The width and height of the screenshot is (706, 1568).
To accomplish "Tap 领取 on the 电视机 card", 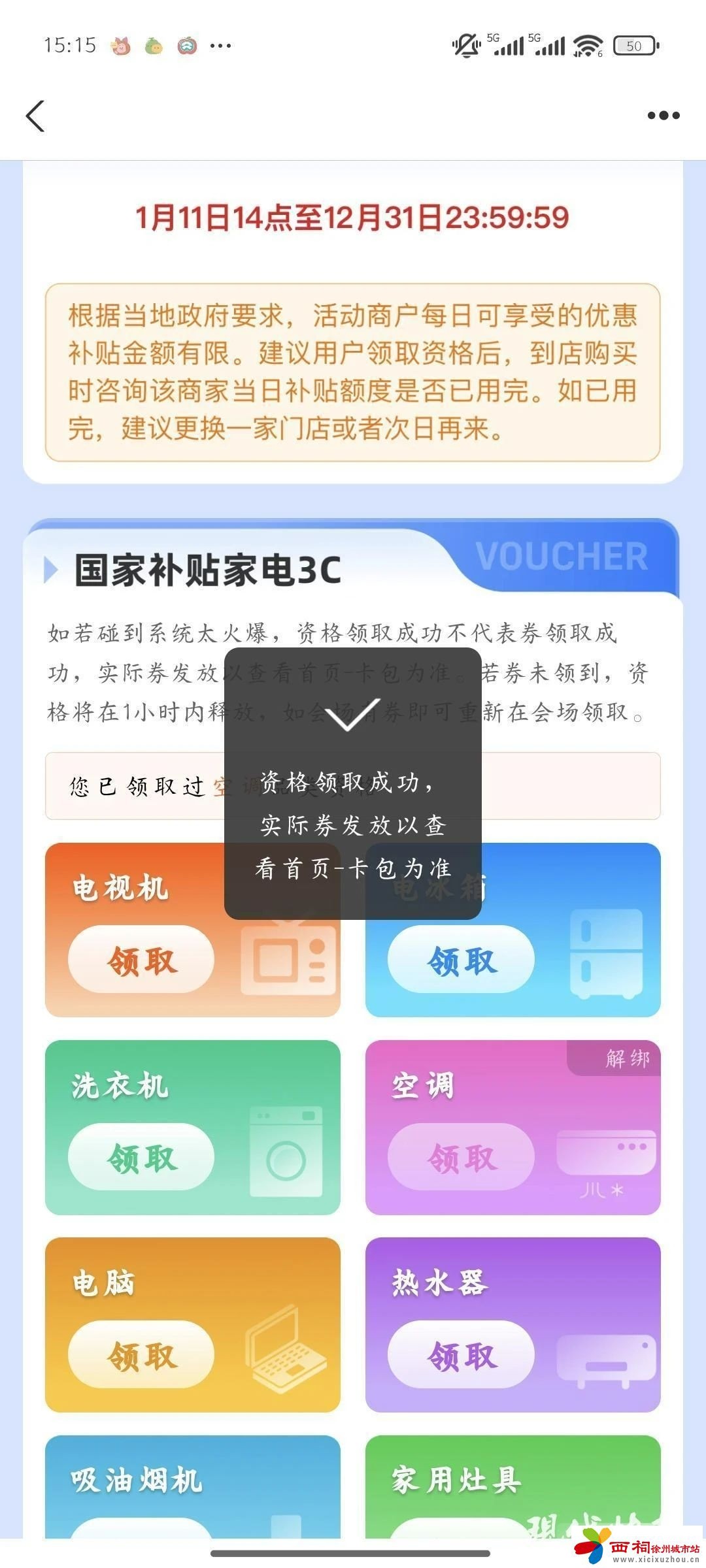I will click(x=141, y=958).
